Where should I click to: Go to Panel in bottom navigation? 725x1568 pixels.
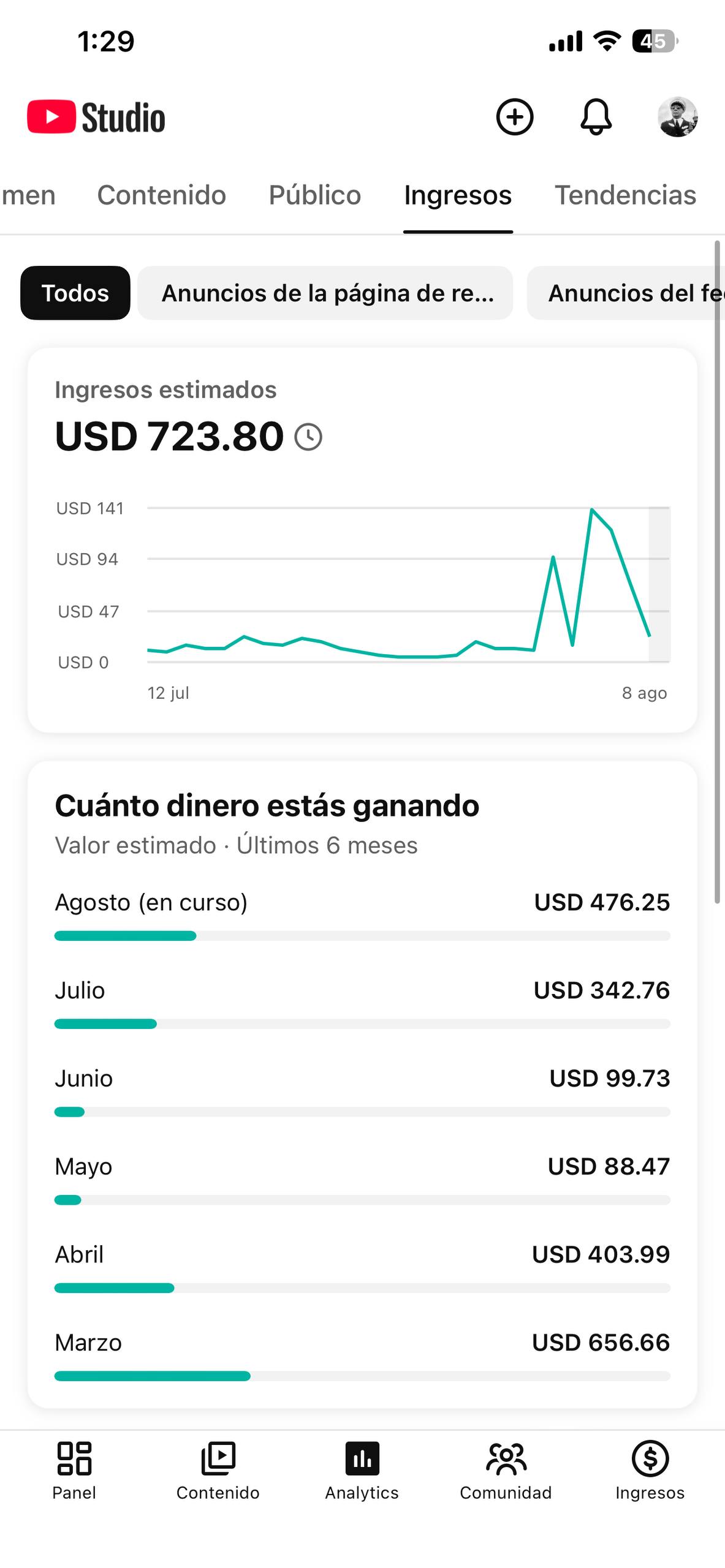point(74,1470)
